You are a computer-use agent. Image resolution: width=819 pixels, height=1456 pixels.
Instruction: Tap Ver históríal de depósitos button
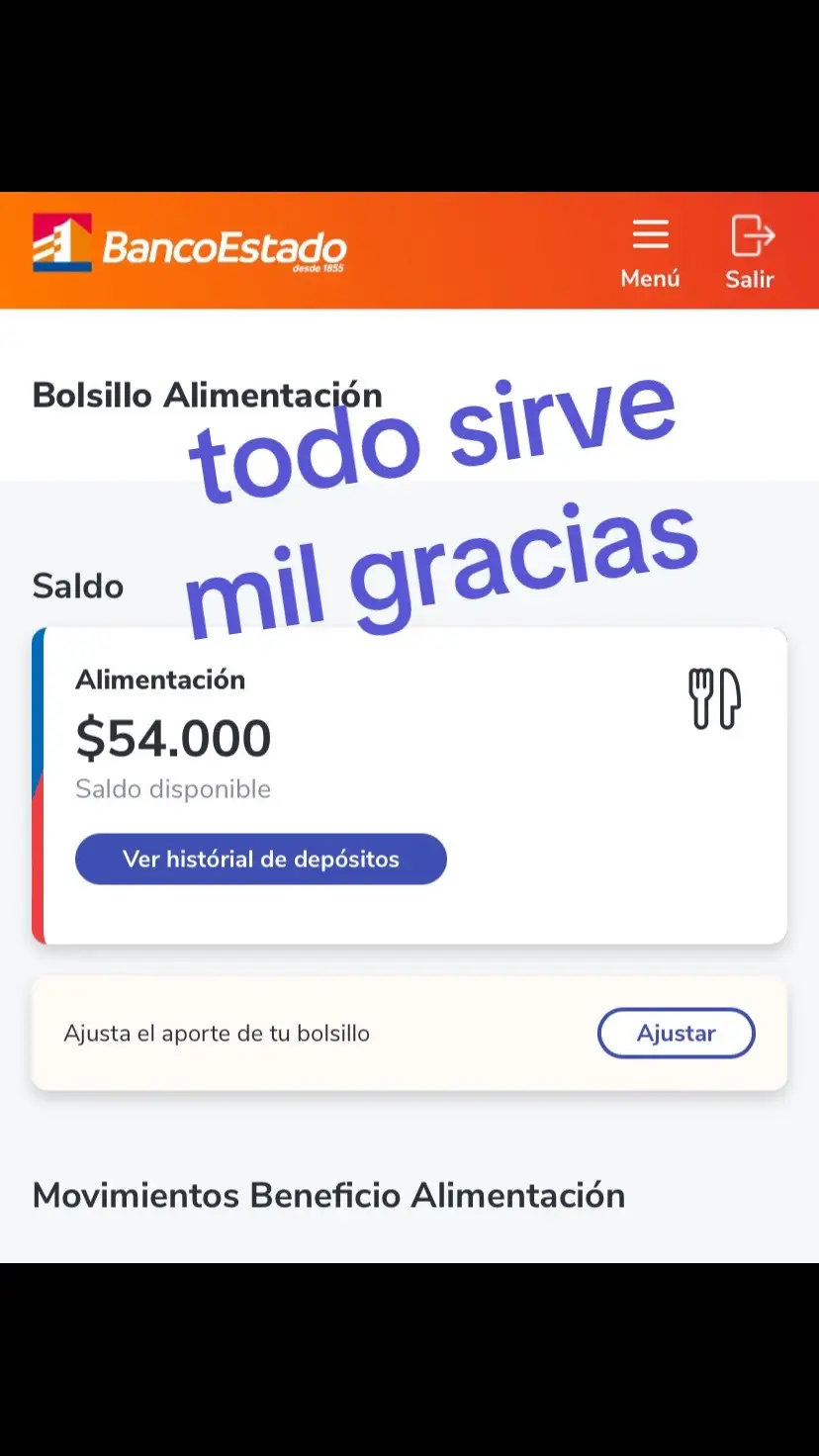point(261,859)
